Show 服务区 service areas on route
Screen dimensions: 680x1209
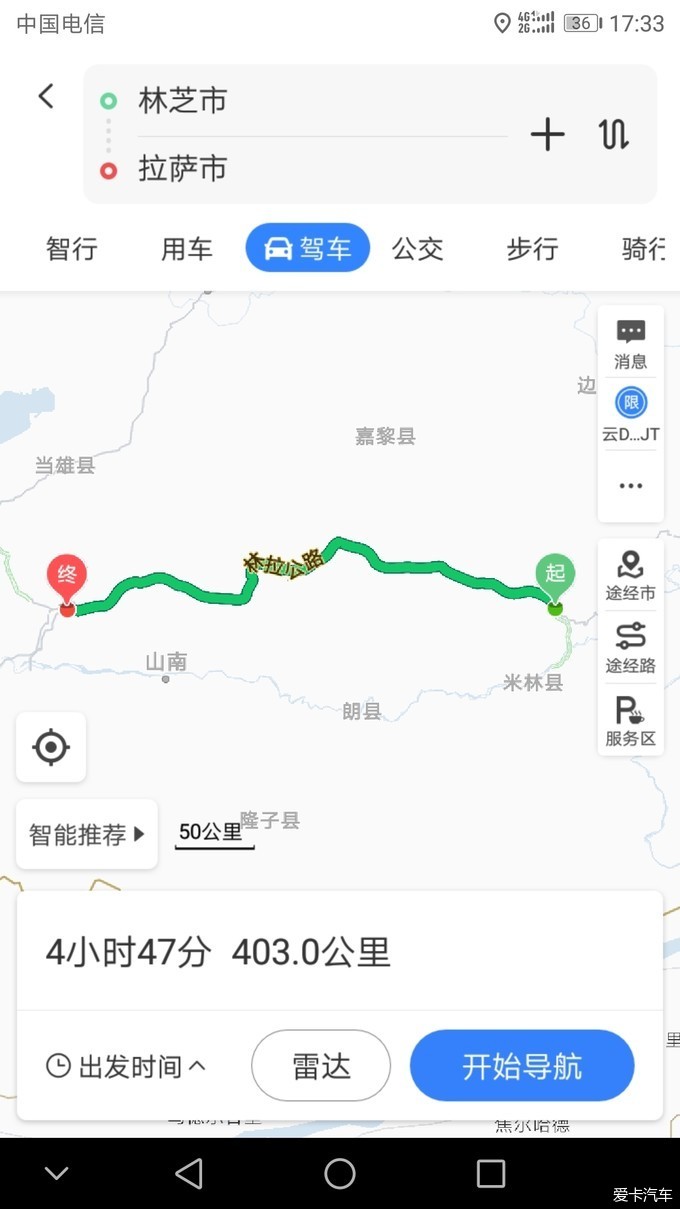(x=630, y=721)
